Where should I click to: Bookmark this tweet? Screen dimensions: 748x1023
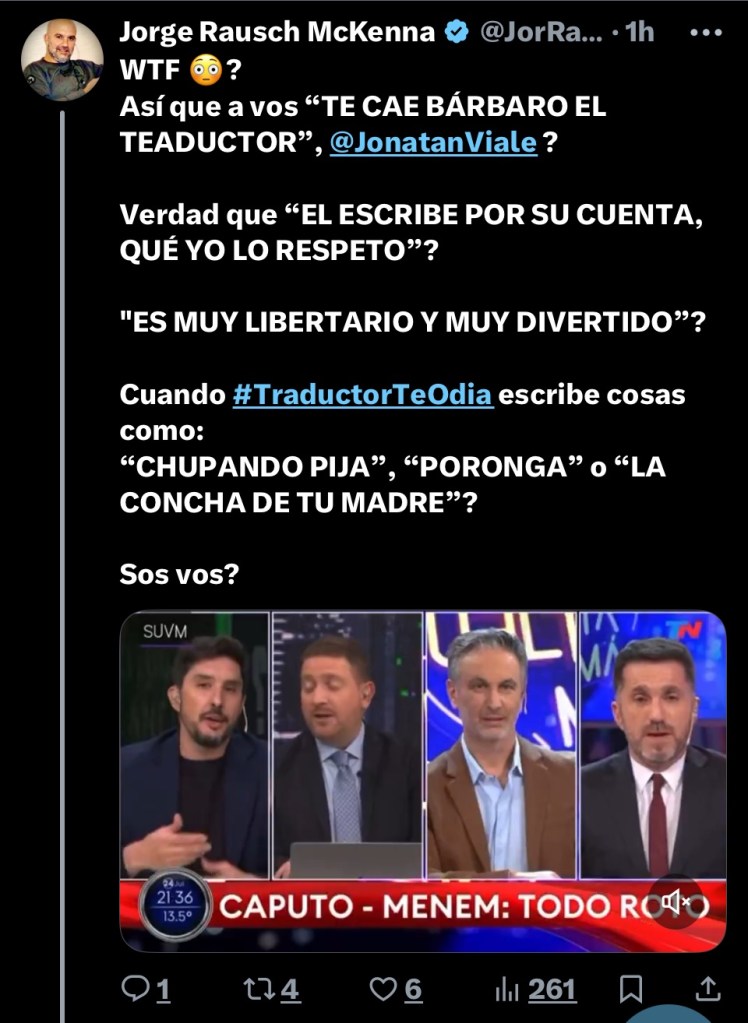631,990
